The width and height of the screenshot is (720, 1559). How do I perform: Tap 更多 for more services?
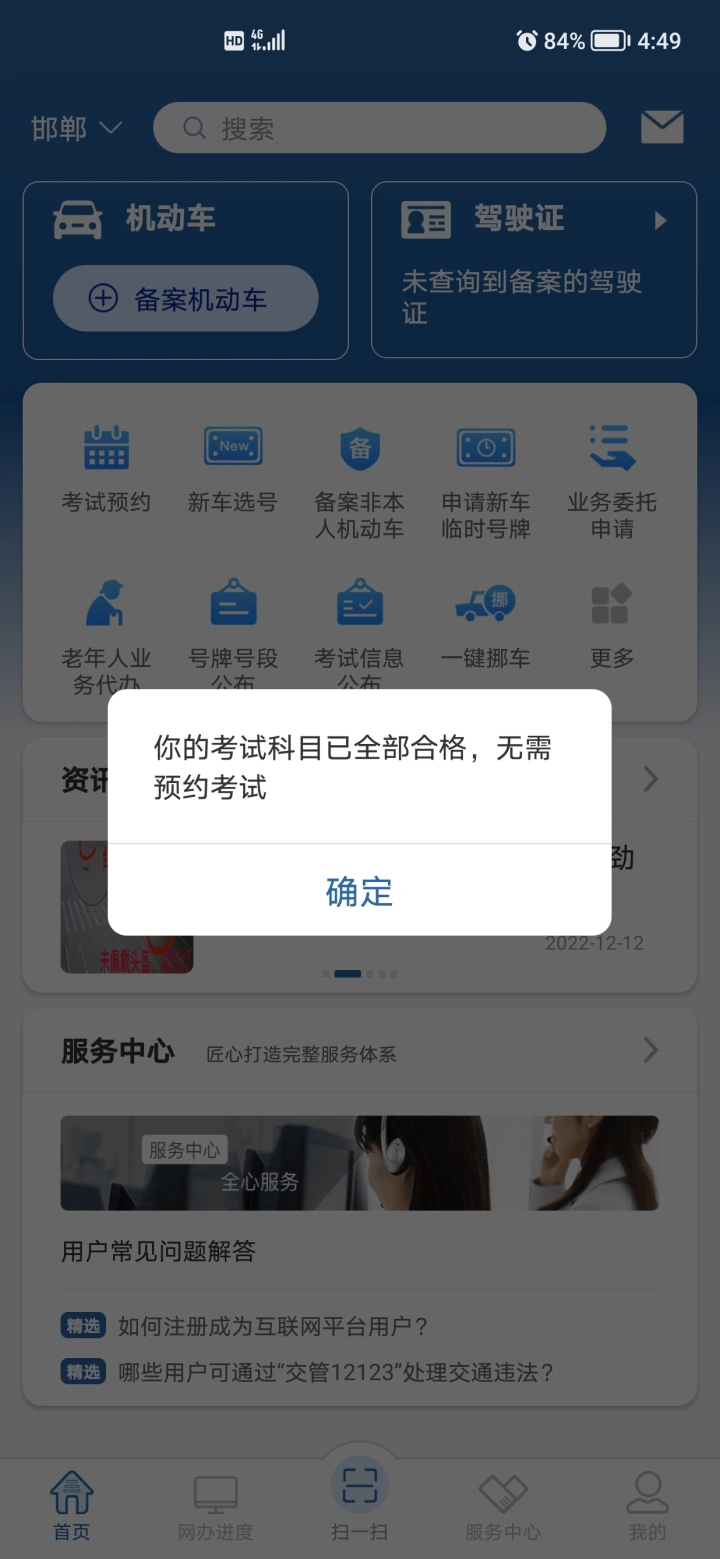click(612, 625)
